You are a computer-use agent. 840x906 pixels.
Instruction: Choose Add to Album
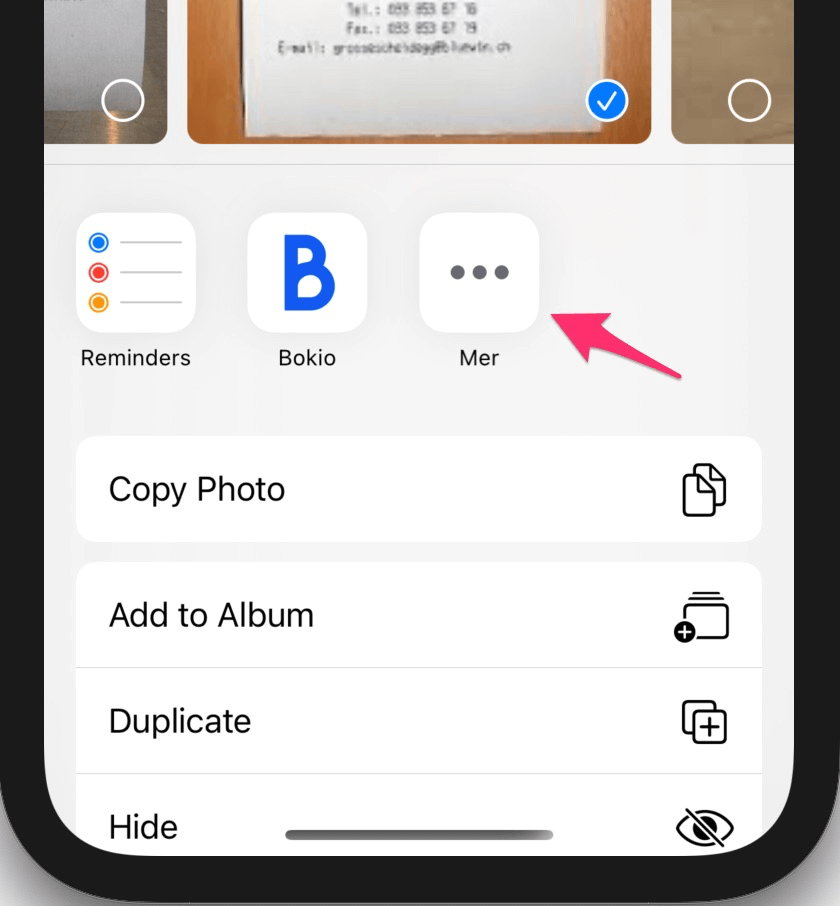[x=418, y=615]
